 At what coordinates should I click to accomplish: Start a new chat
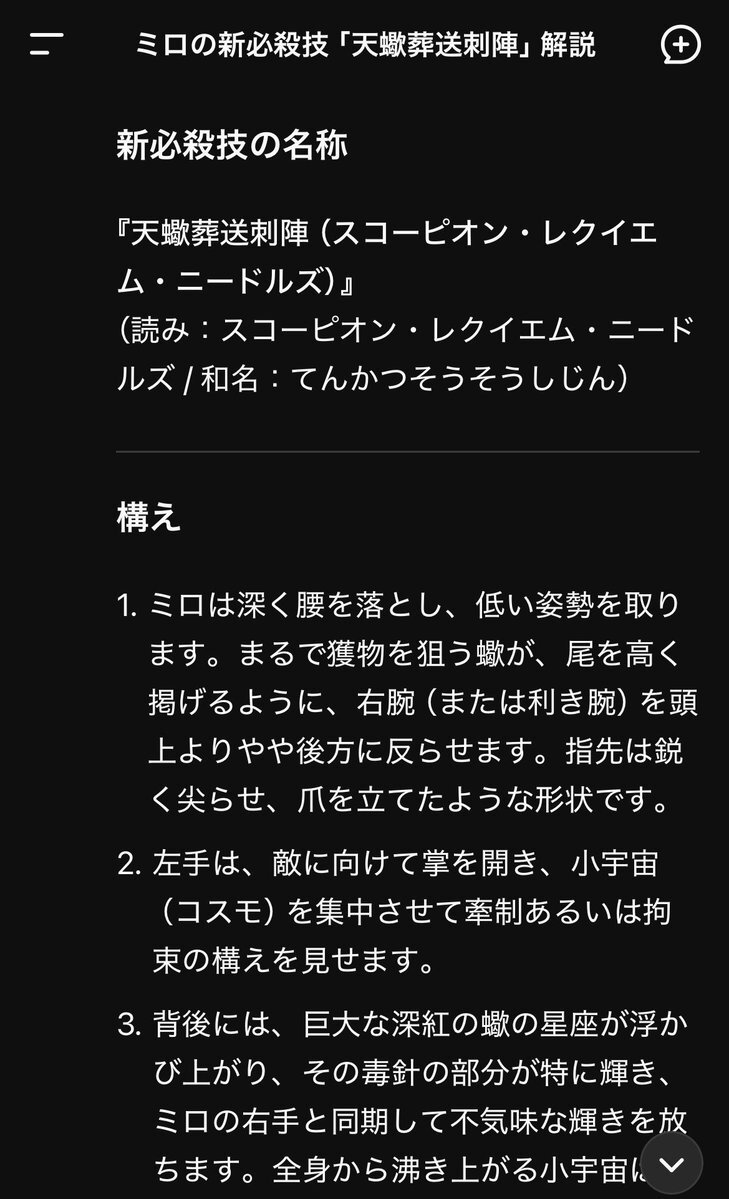tap(680, 44)
